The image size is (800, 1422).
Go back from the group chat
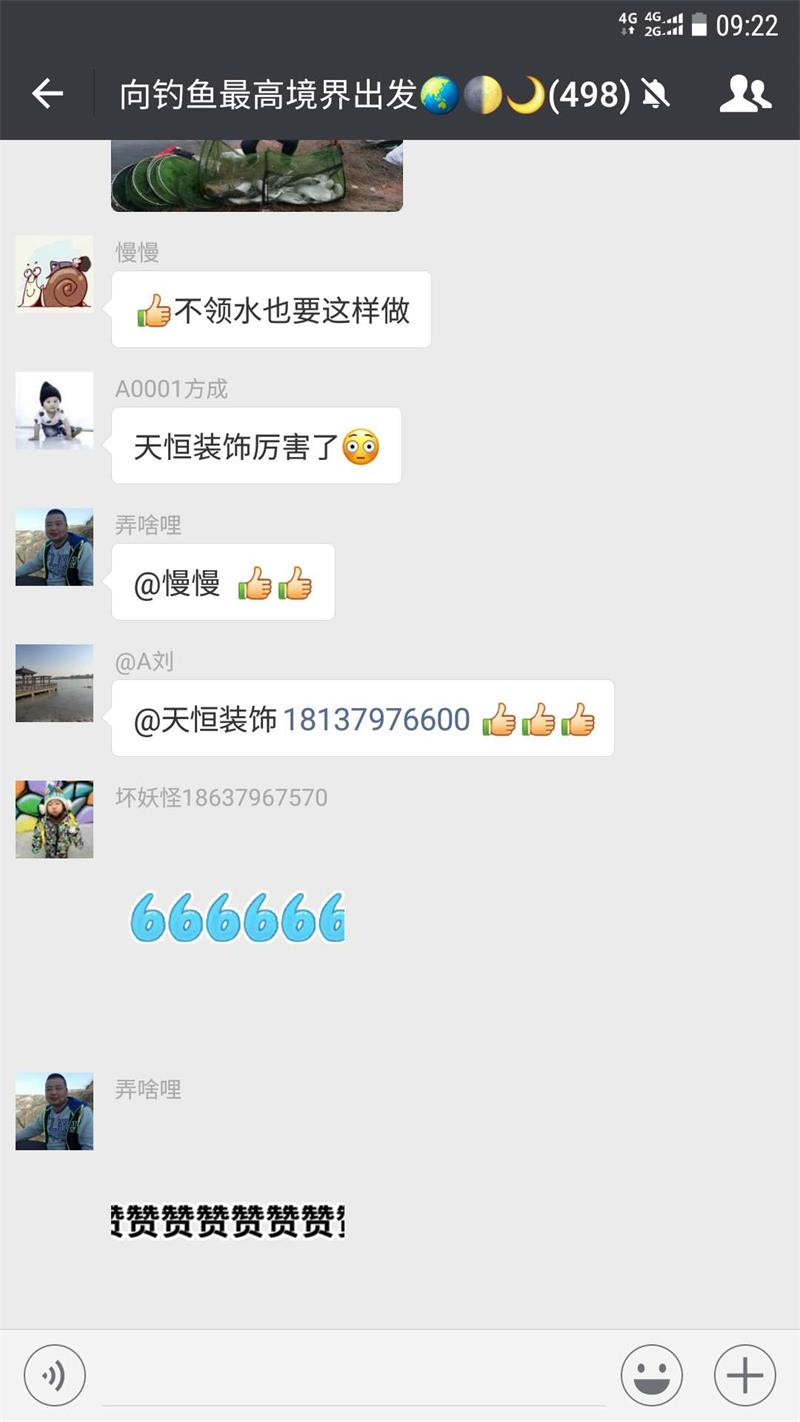pyautogui.click(x=47, y=94)
